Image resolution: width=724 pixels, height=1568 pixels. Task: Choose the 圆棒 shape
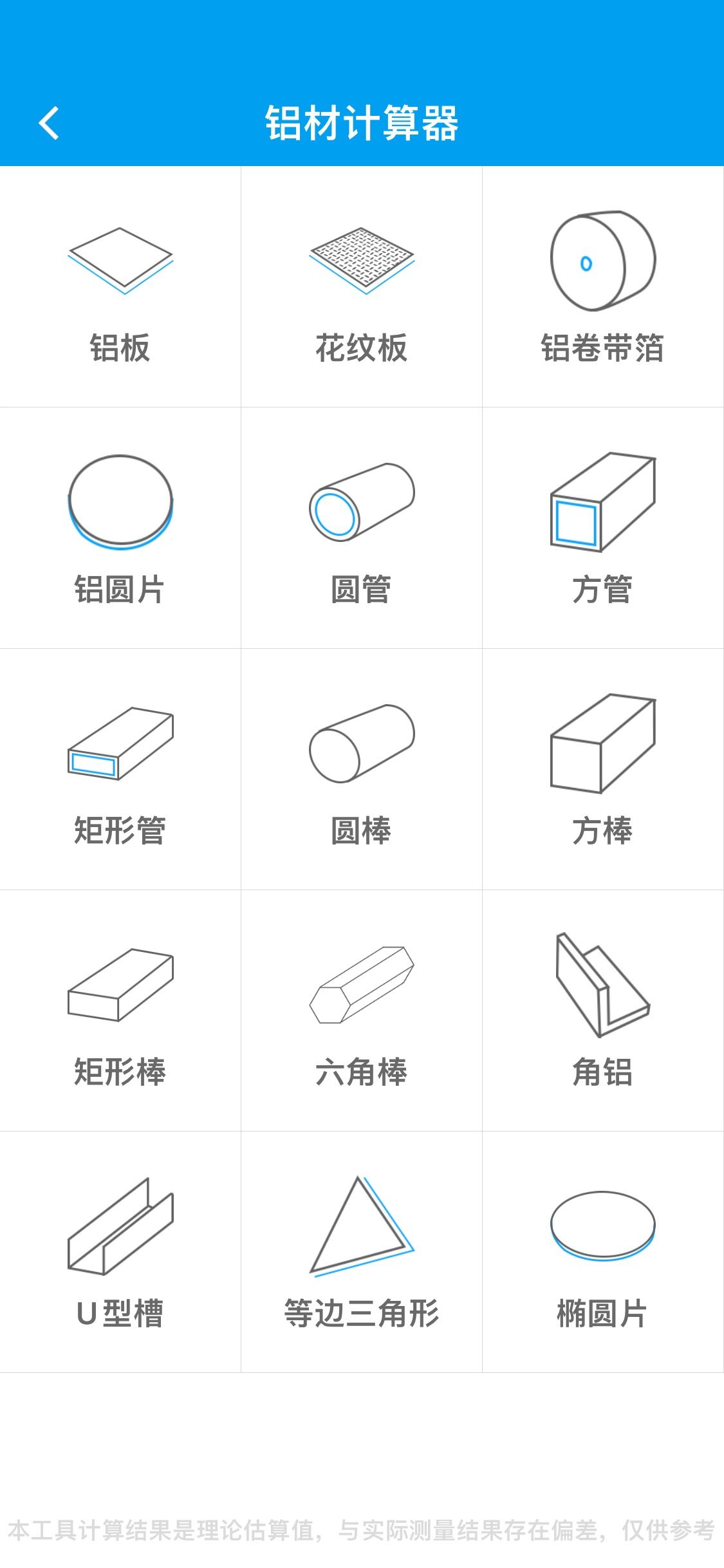coord(362,769)
